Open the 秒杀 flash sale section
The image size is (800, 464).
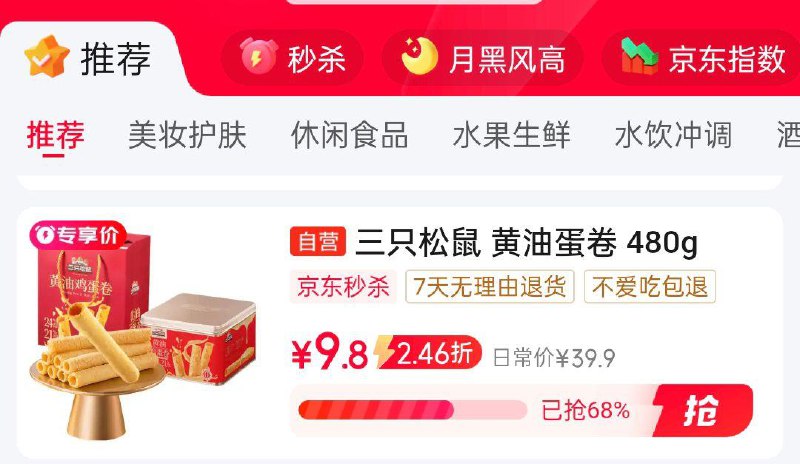293,59
